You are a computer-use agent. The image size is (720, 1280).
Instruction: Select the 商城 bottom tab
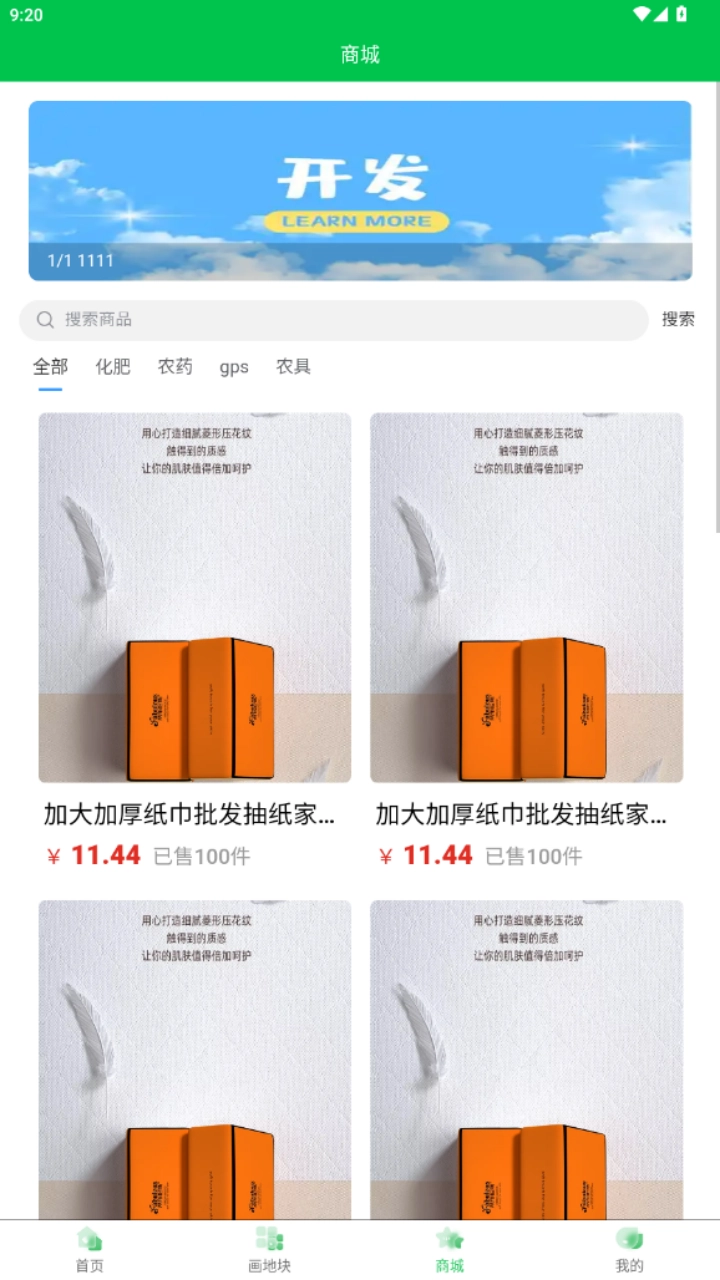pyautogui.click(x=450, y=1250)
